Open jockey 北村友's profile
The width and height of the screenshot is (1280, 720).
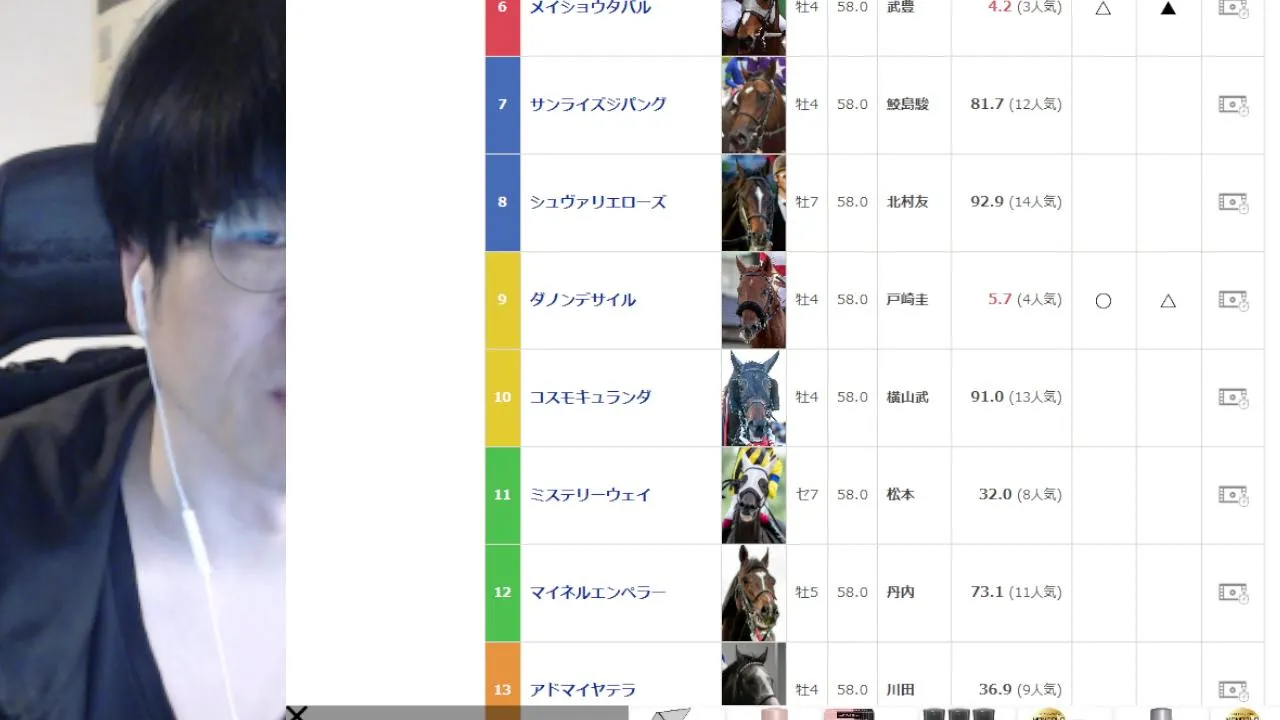907,202
